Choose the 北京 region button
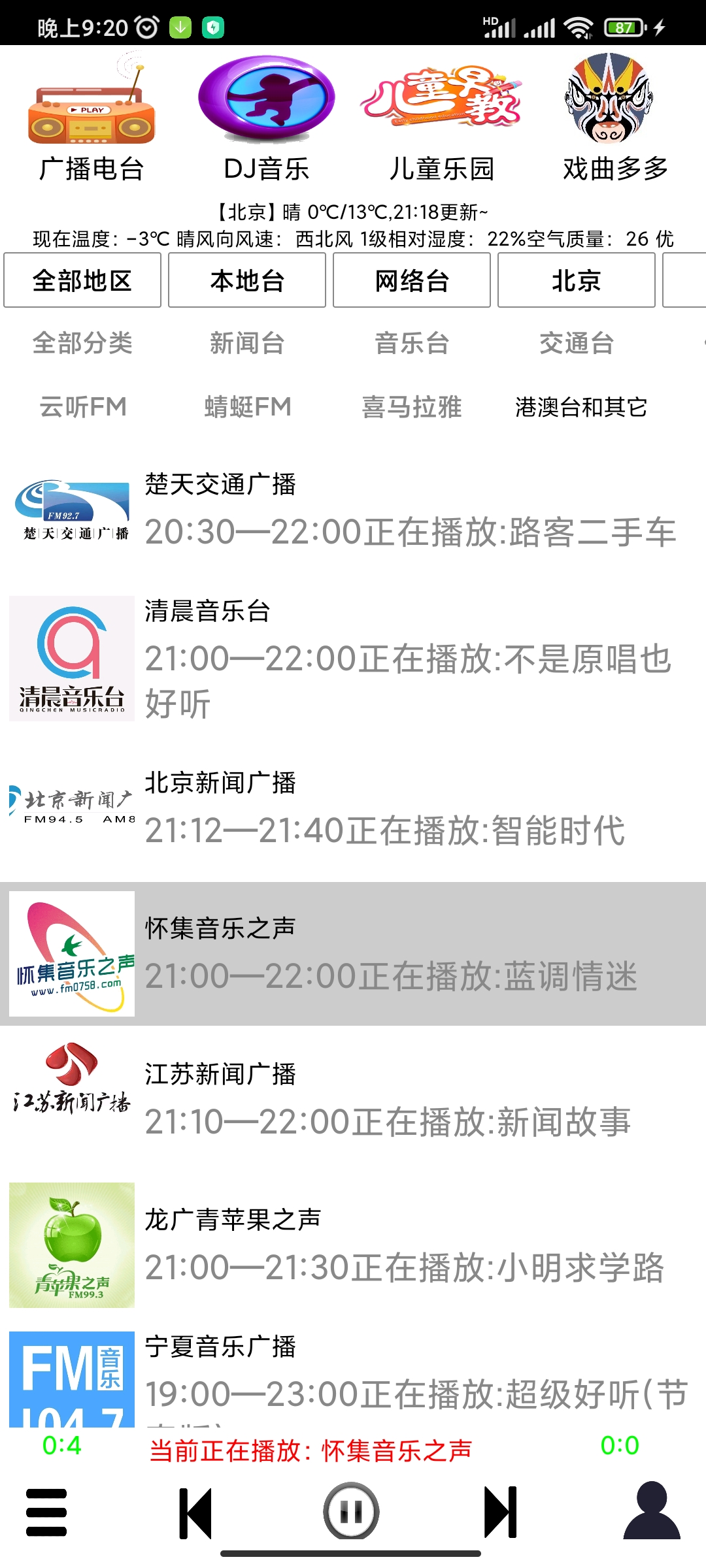The height and width of the screenshot is (1568, 706). click(577, 280)
